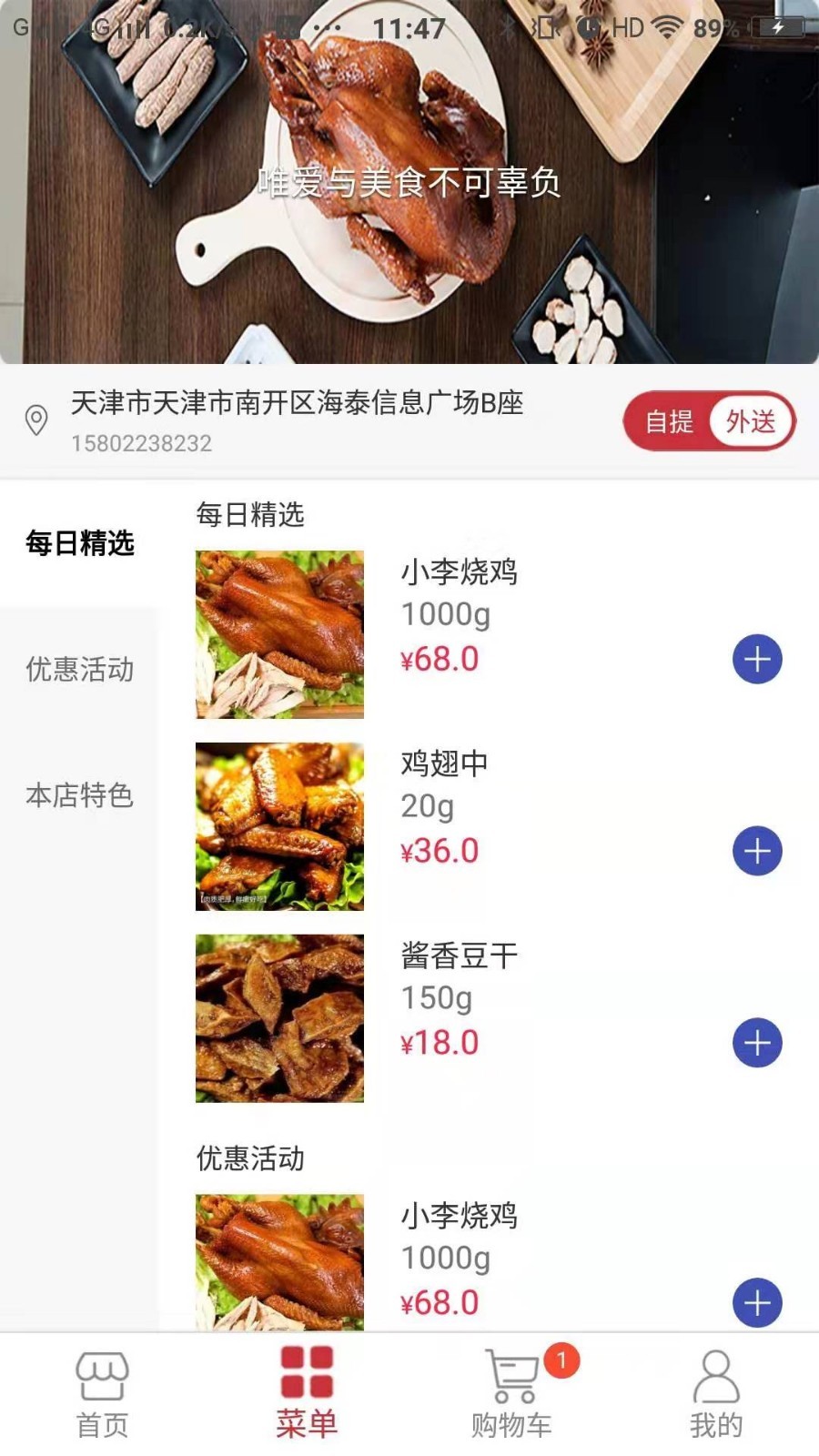Screen dimensions: 819x1456
Task: Add 鸡翅中 to the cart
Action: tap(757, 851)
